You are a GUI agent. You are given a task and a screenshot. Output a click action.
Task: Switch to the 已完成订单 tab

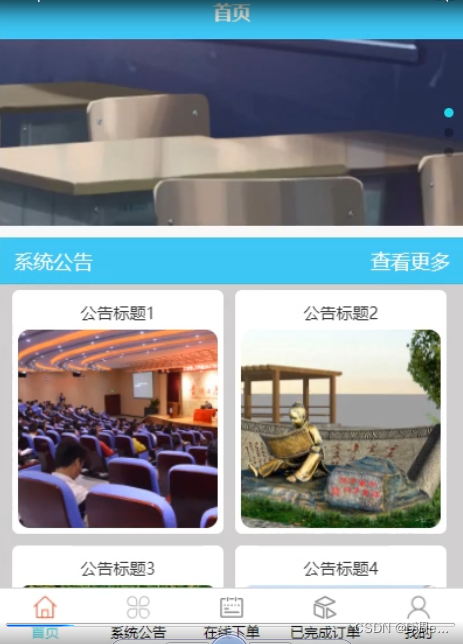[324, 616]
